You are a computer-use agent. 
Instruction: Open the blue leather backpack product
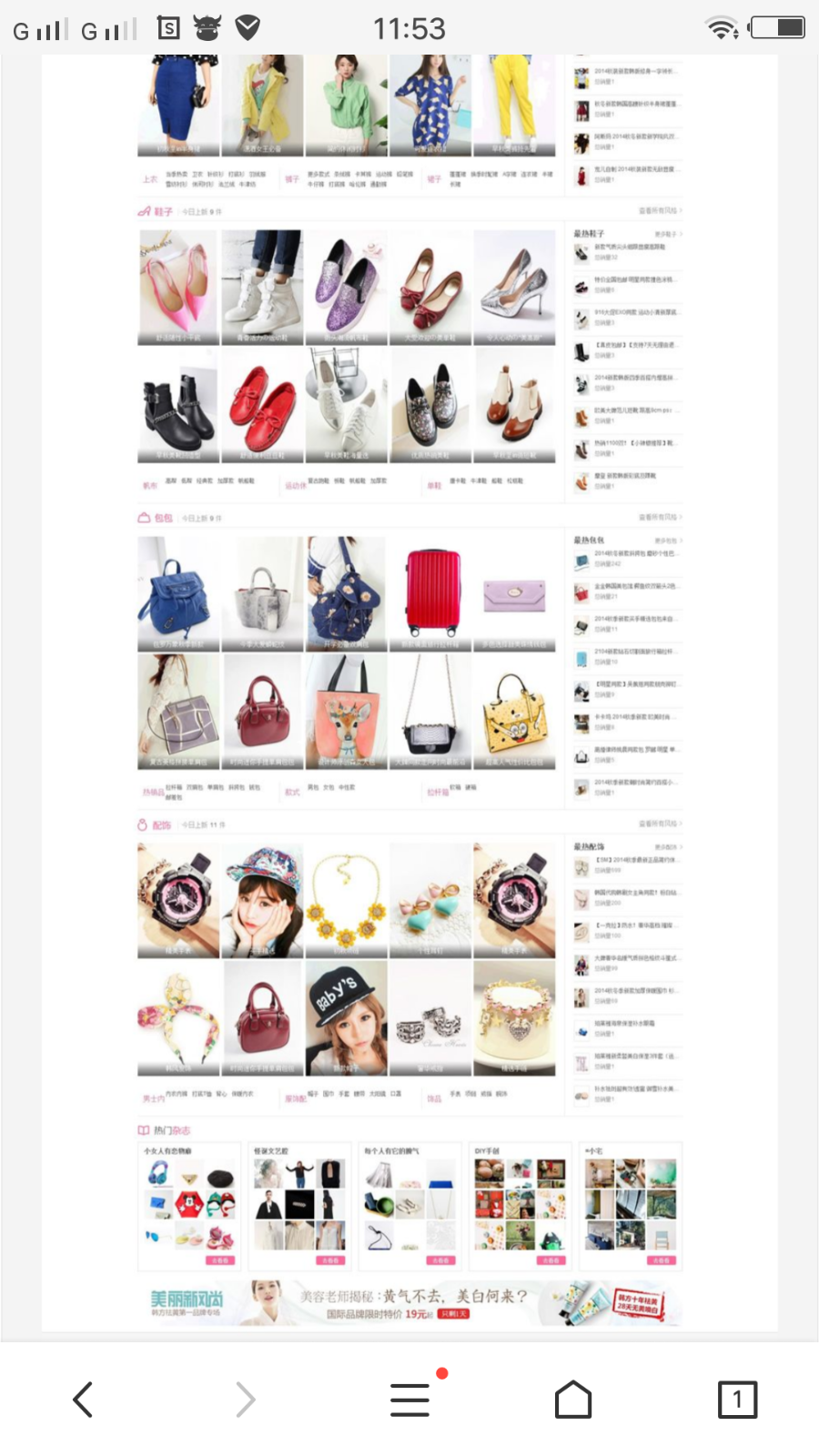pyautogui.click(x=178, y=593)
